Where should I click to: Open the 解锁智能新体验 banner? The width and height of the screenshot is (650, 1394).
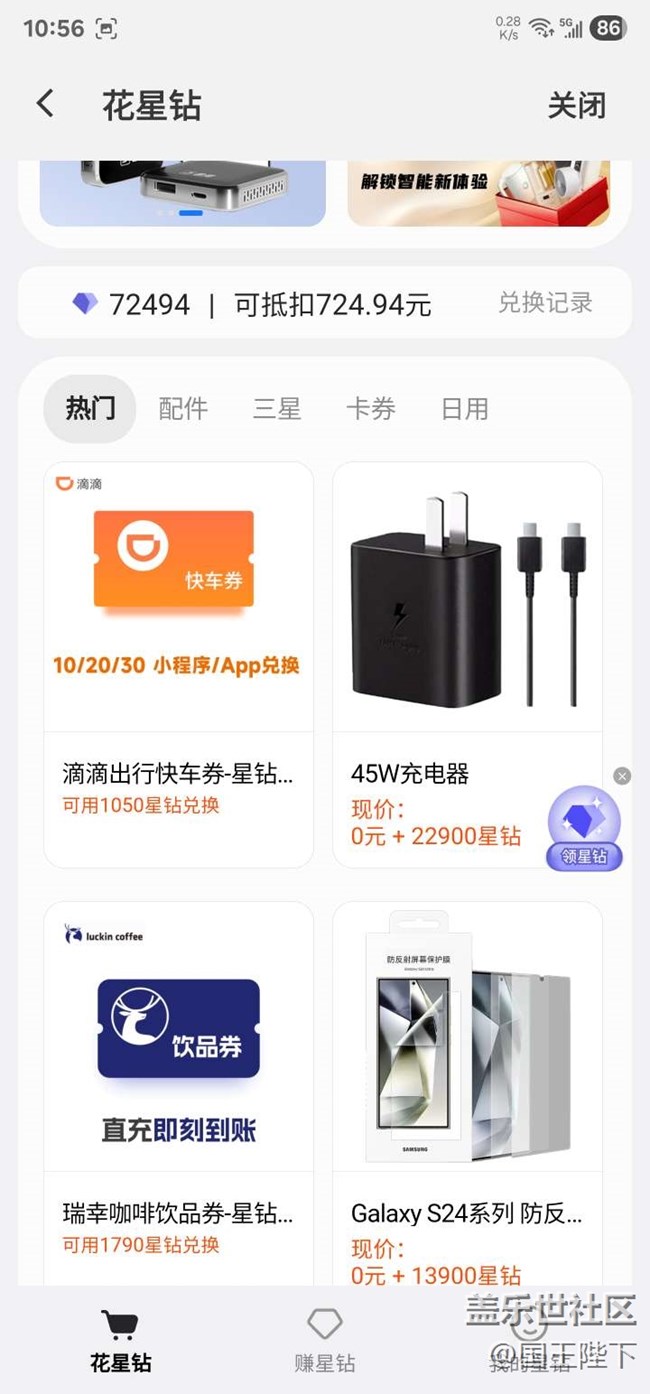(x=478, y=192)
